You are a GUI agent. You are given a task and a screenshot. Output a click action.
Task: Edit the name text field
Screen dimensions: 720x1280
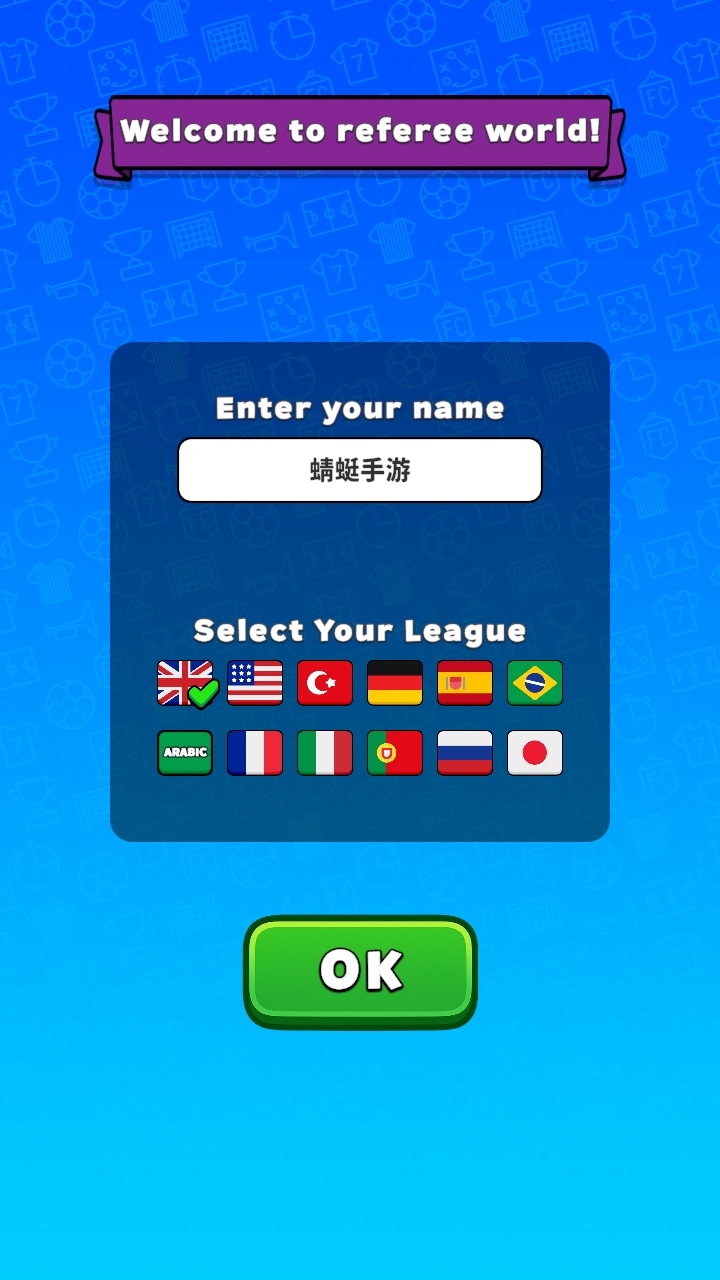pyautogui.click(x=360, y=470)
